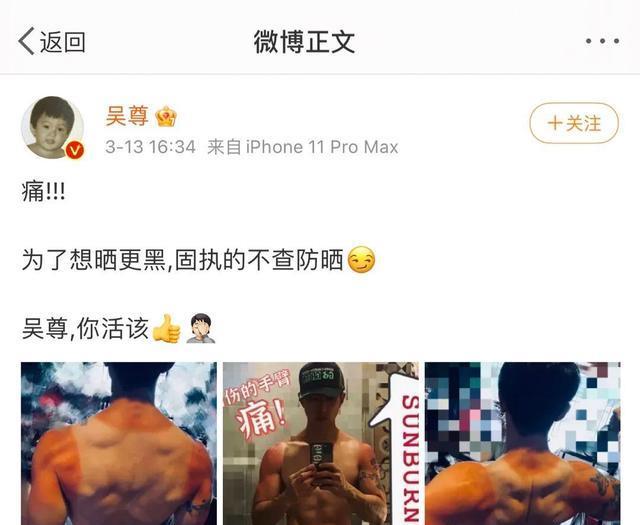Open the three-dot overflow menu
The image size is (640, 525).
602,41
